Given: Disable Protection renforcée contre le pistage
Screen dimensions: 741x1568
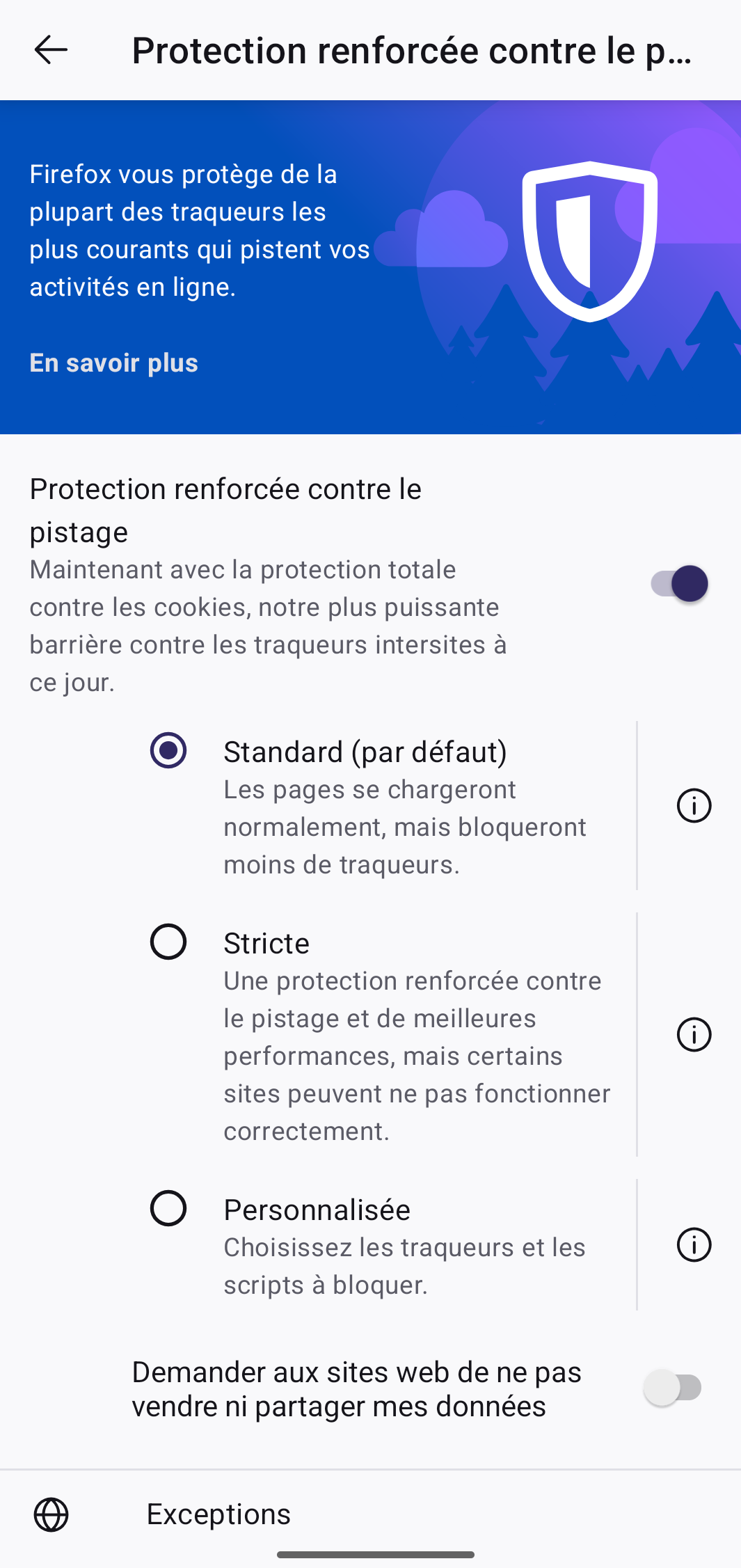Looking at the screenshot, I should point(678,583).
